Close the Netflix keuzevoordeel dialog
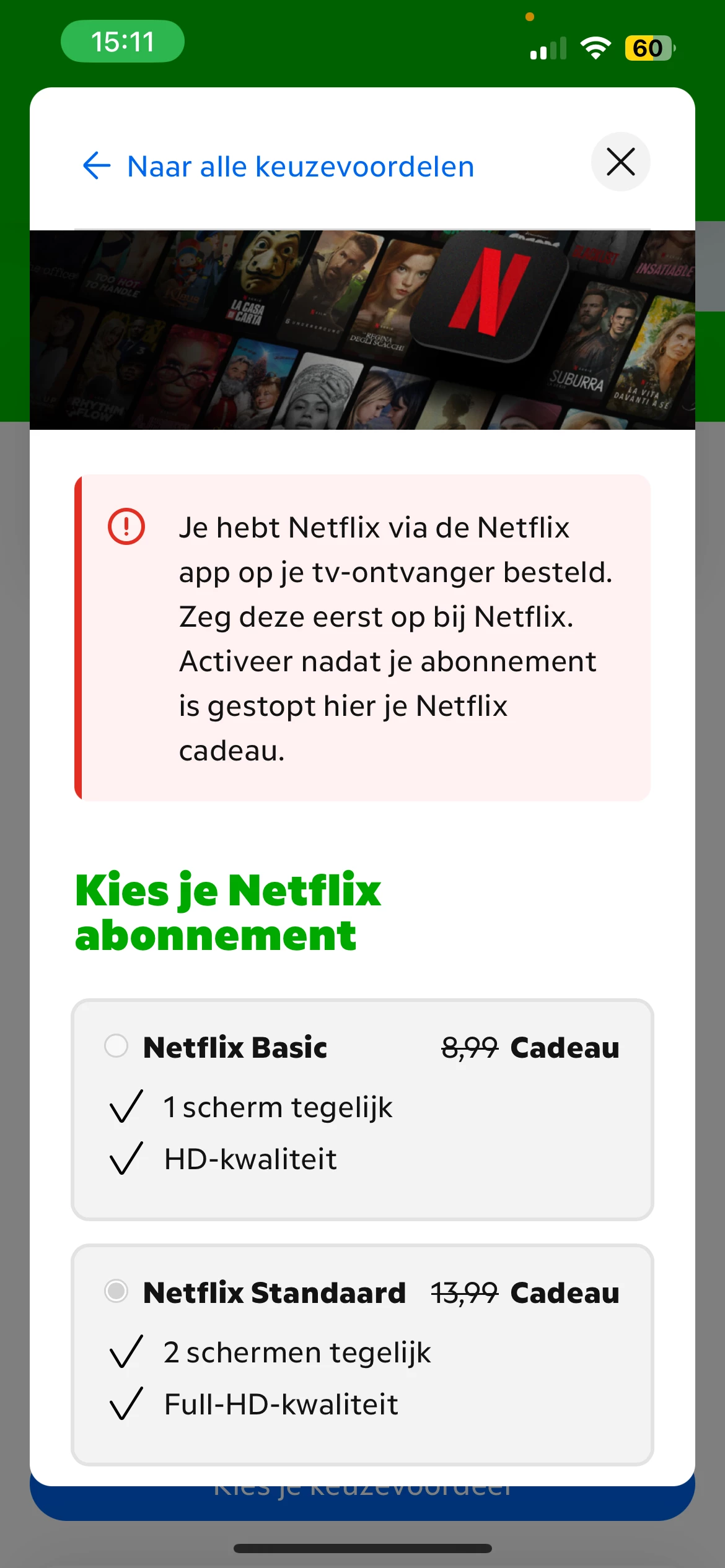 [620, 162]
